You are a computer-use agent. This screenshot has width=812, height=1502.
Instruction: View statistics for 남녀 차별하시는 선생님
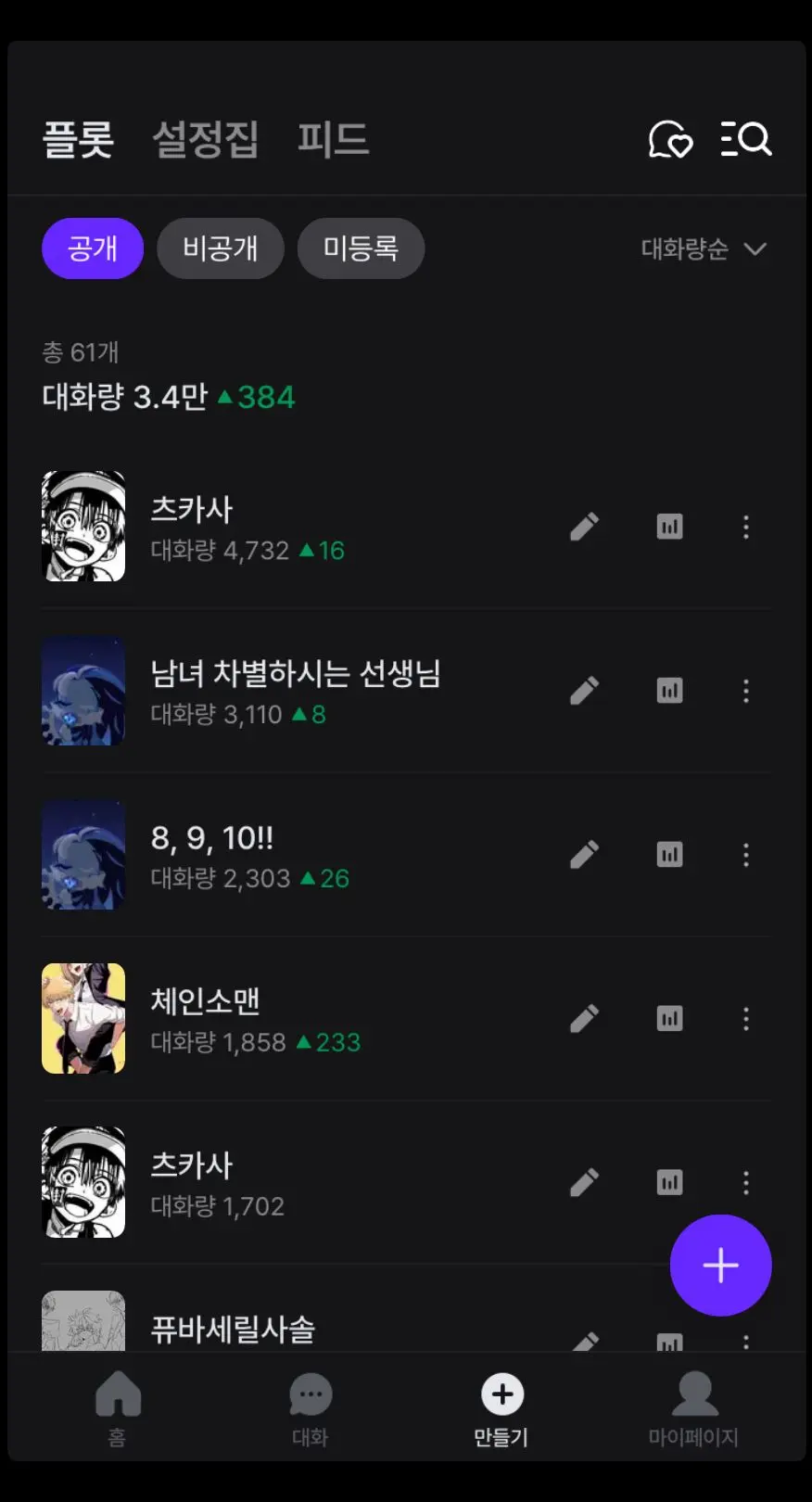669,691
